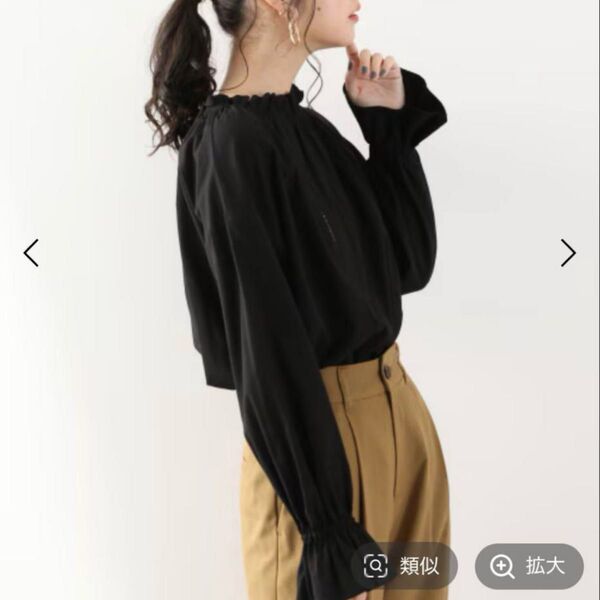Find similar items with 類似 button

[x=404, y=566]
